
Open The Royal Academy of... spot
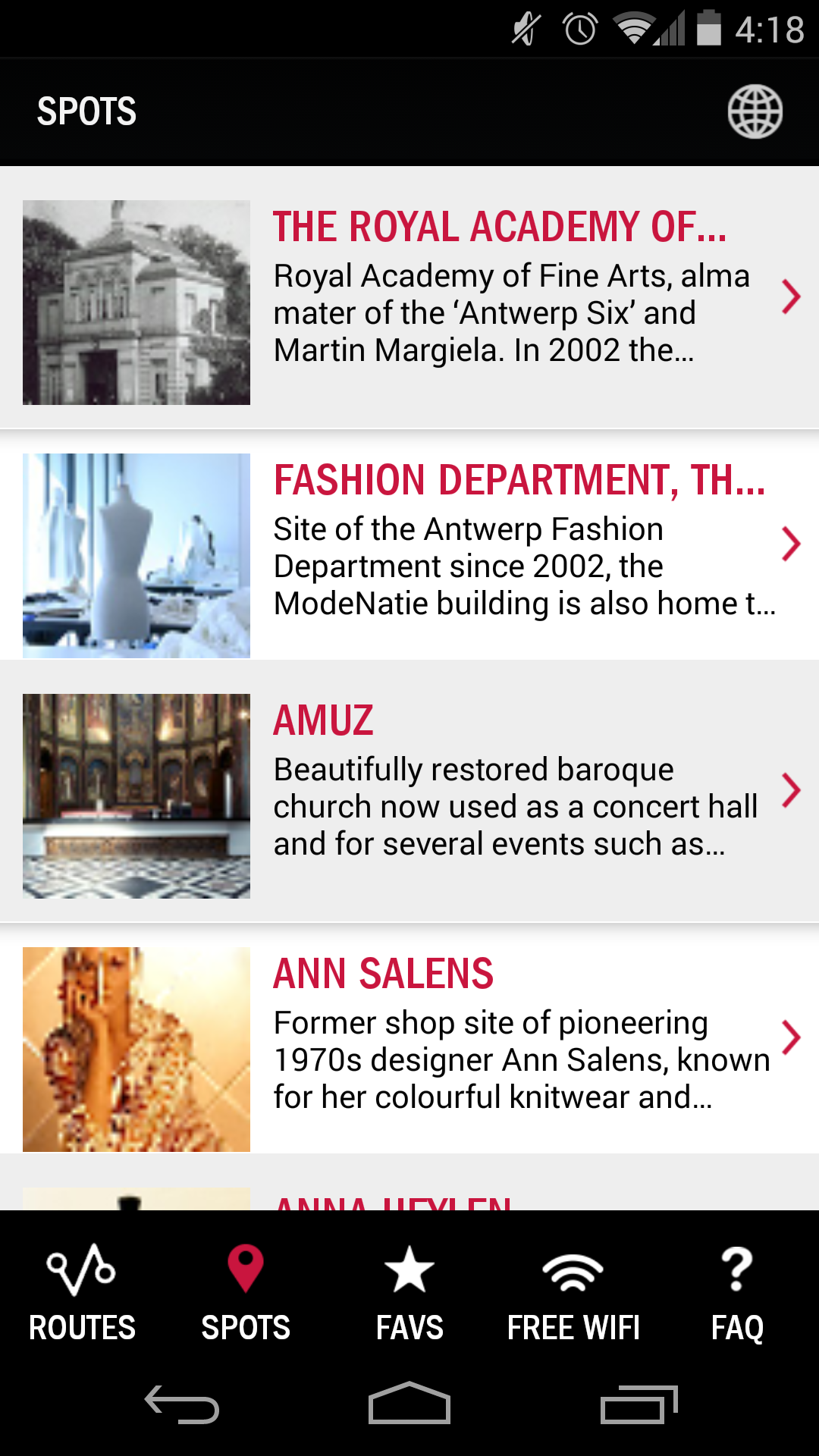click(409, 300)
